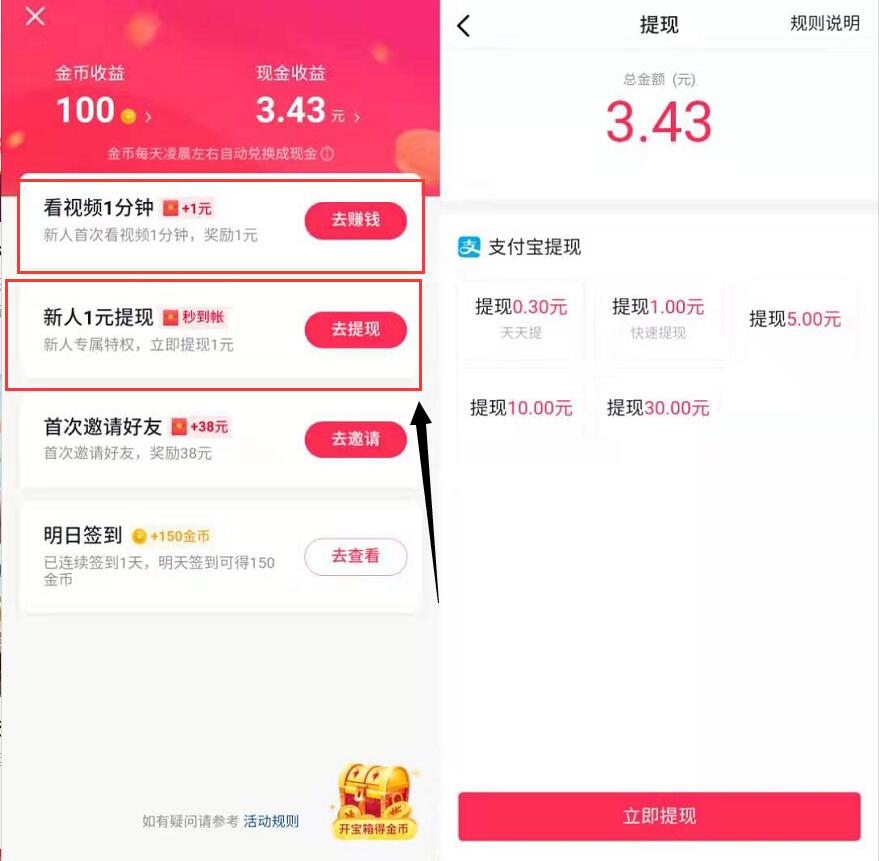Open the 活动规则 link
879x861 pixels.
tap(271, 822)
